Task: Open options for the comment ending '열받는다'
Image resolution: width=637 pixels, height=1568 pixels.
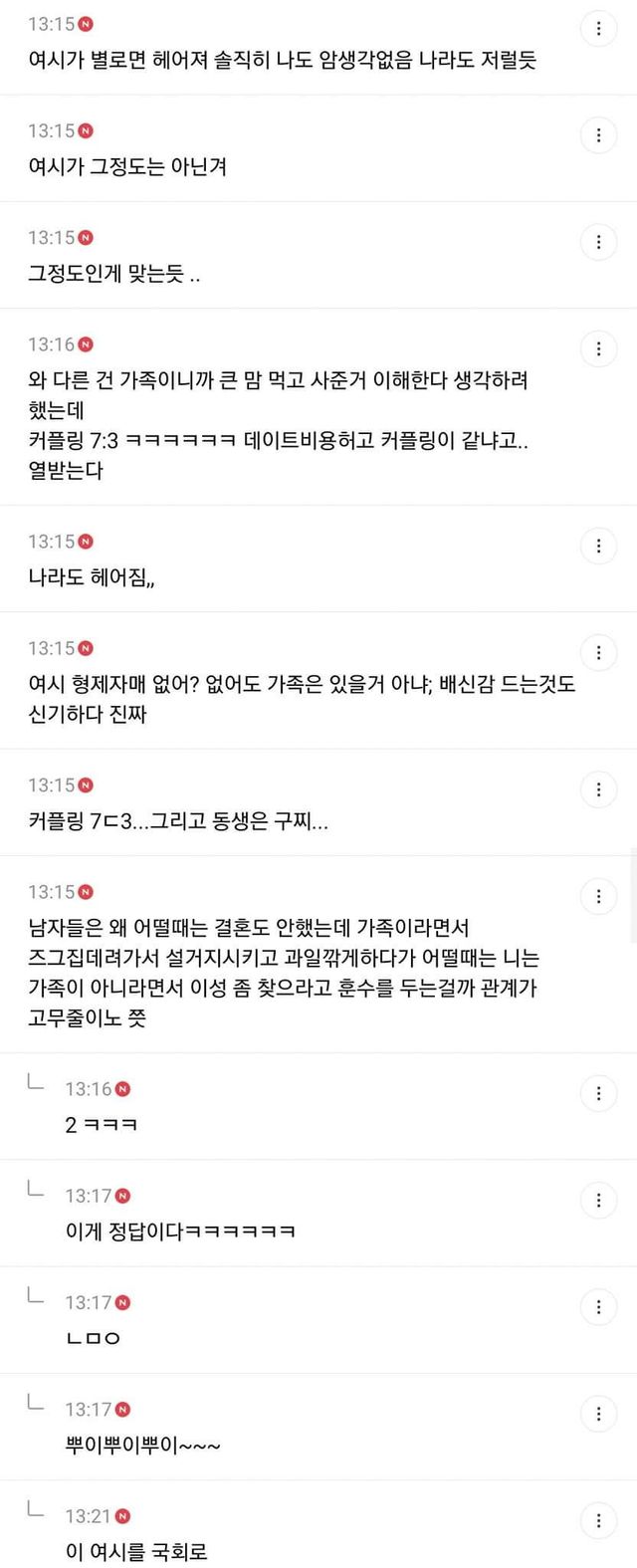Action: [x=598, y=348]
